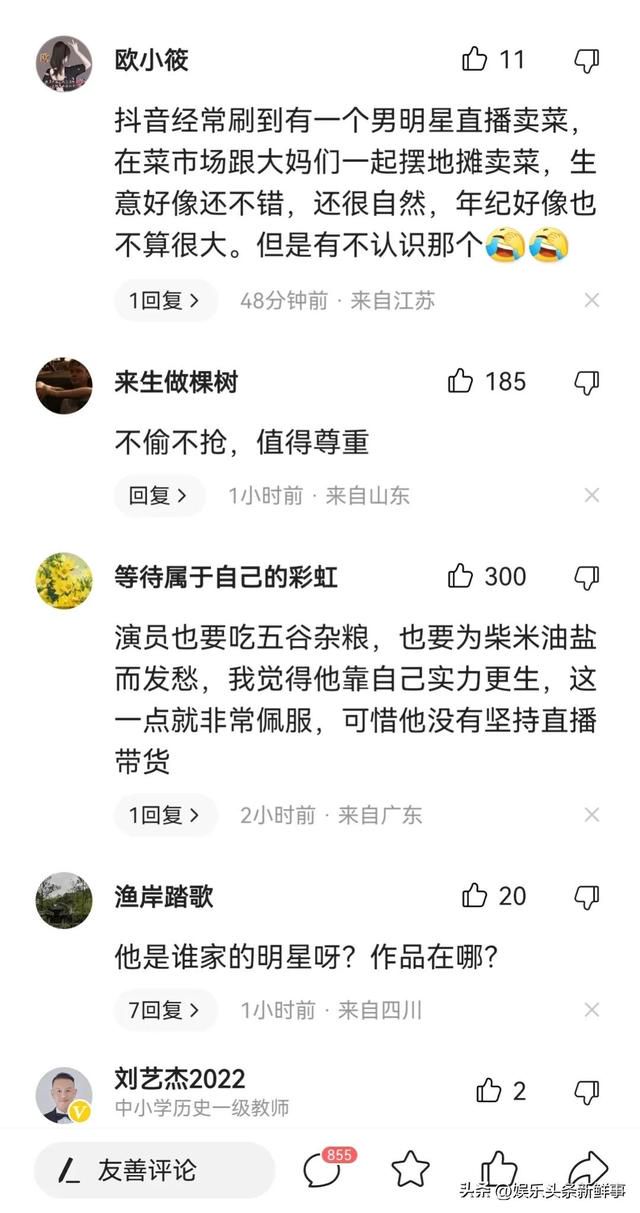Expand 1回复 under 欧小筱's comment

pos(165,300)
